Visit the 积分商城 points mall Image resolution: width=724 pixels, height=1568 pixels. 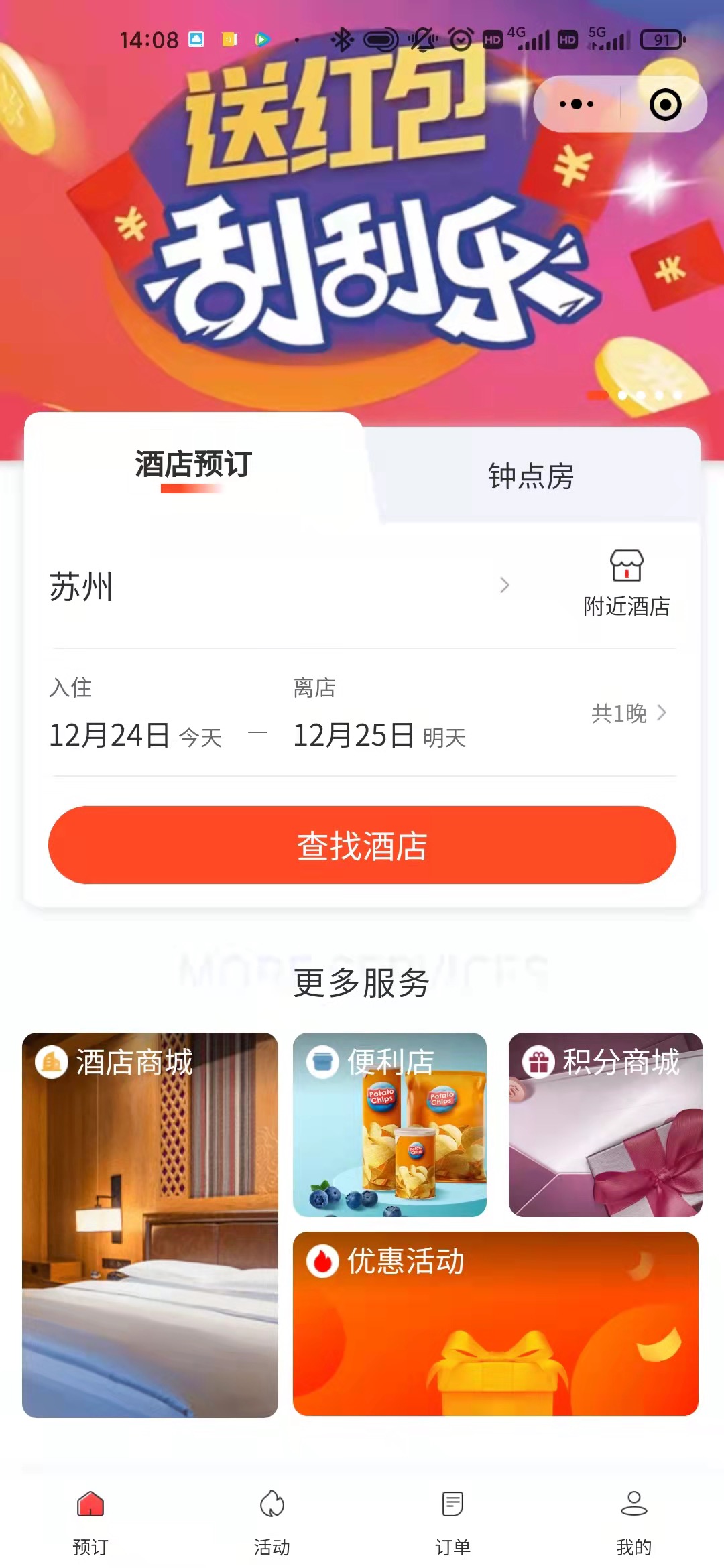[605, 1124]
